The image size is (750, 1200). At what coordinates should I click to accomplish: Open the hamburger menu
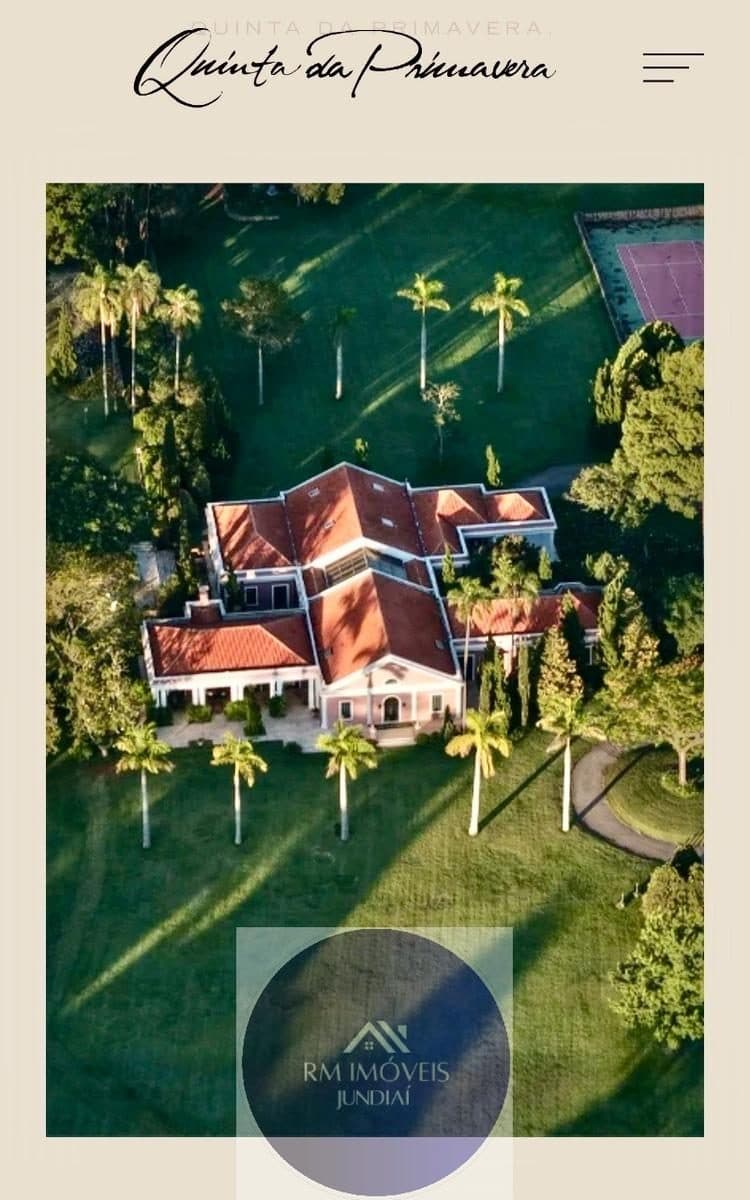(x=672, y=67)
